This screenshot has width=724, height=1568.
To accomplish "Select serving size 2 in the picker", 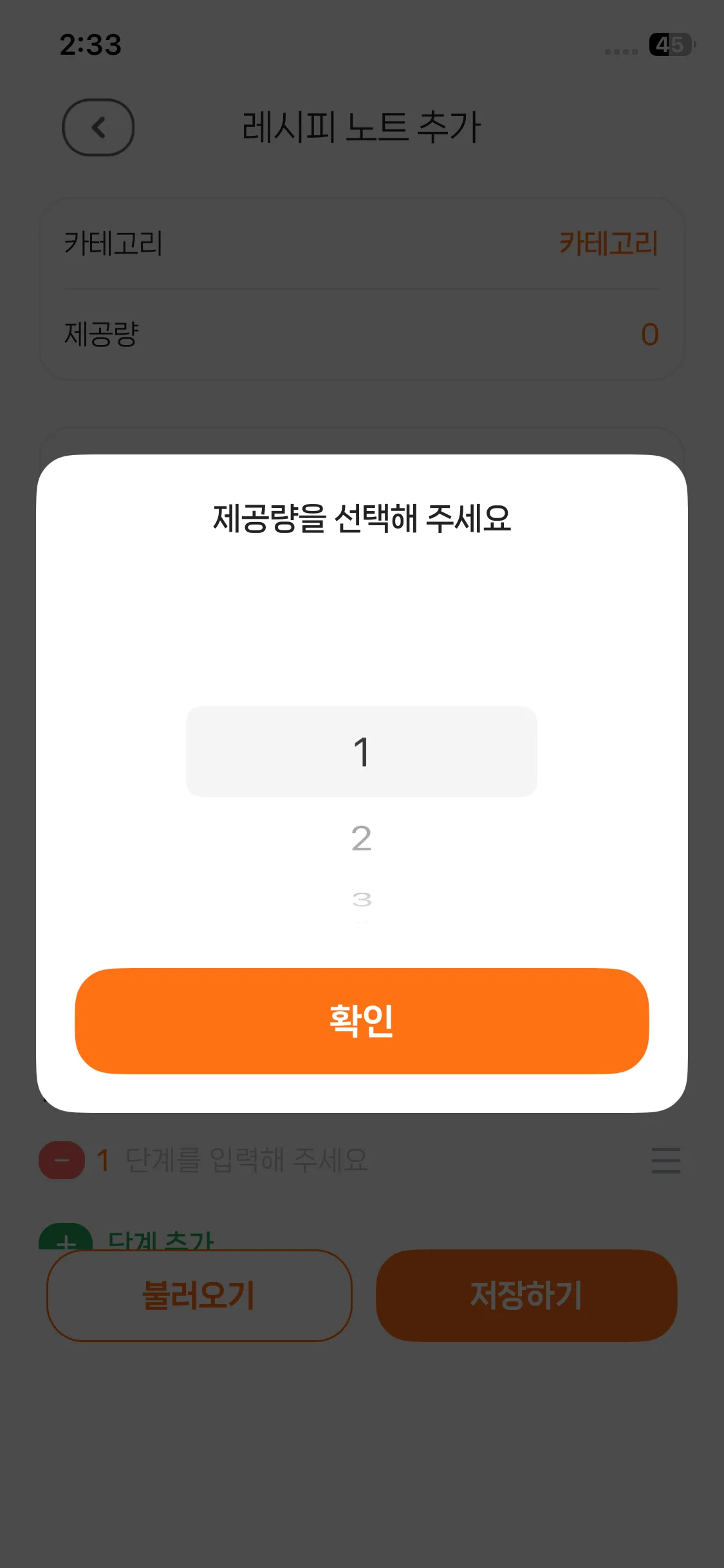I will coord(362,837).
